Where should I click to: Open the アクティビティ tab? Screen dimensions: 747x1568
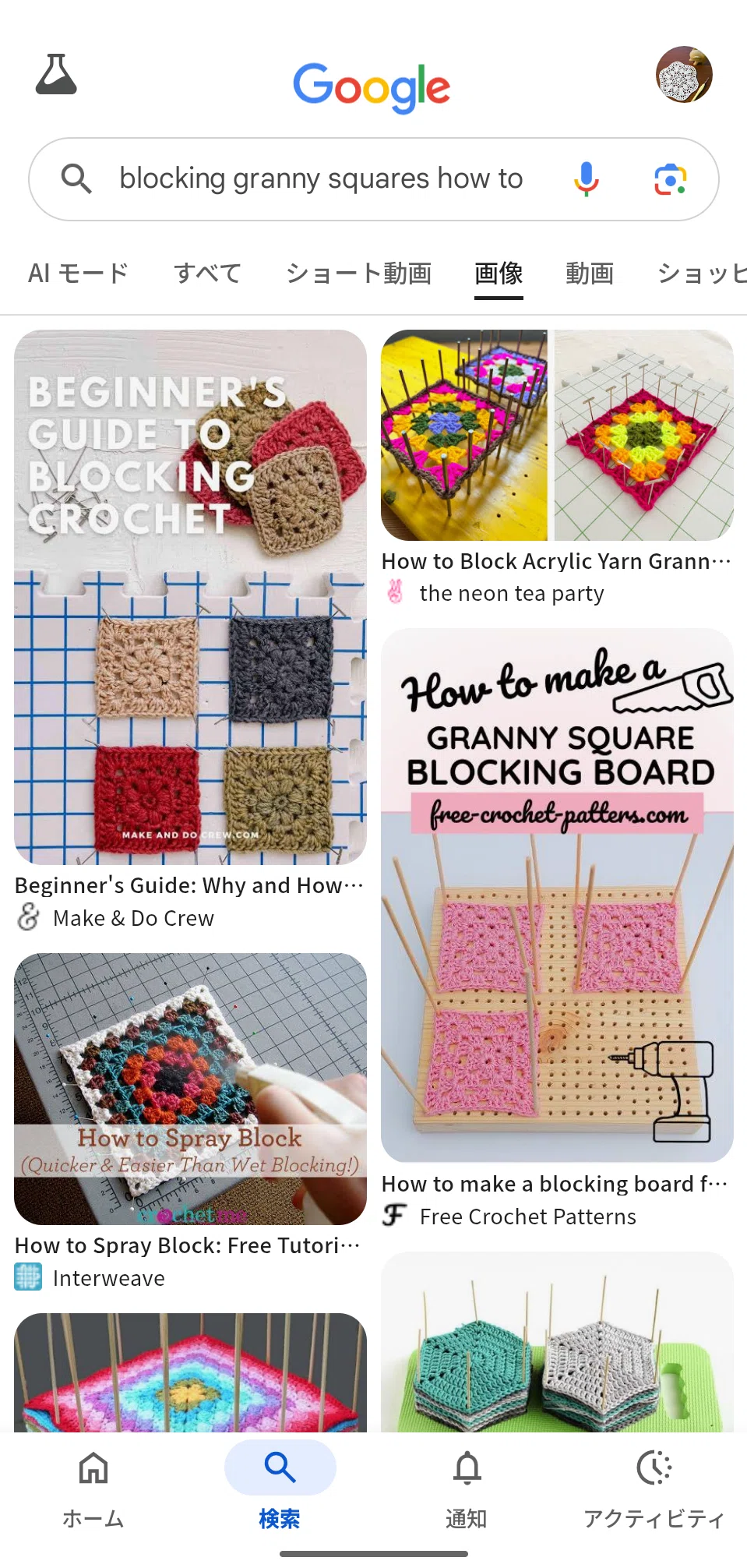[654, 1489]
